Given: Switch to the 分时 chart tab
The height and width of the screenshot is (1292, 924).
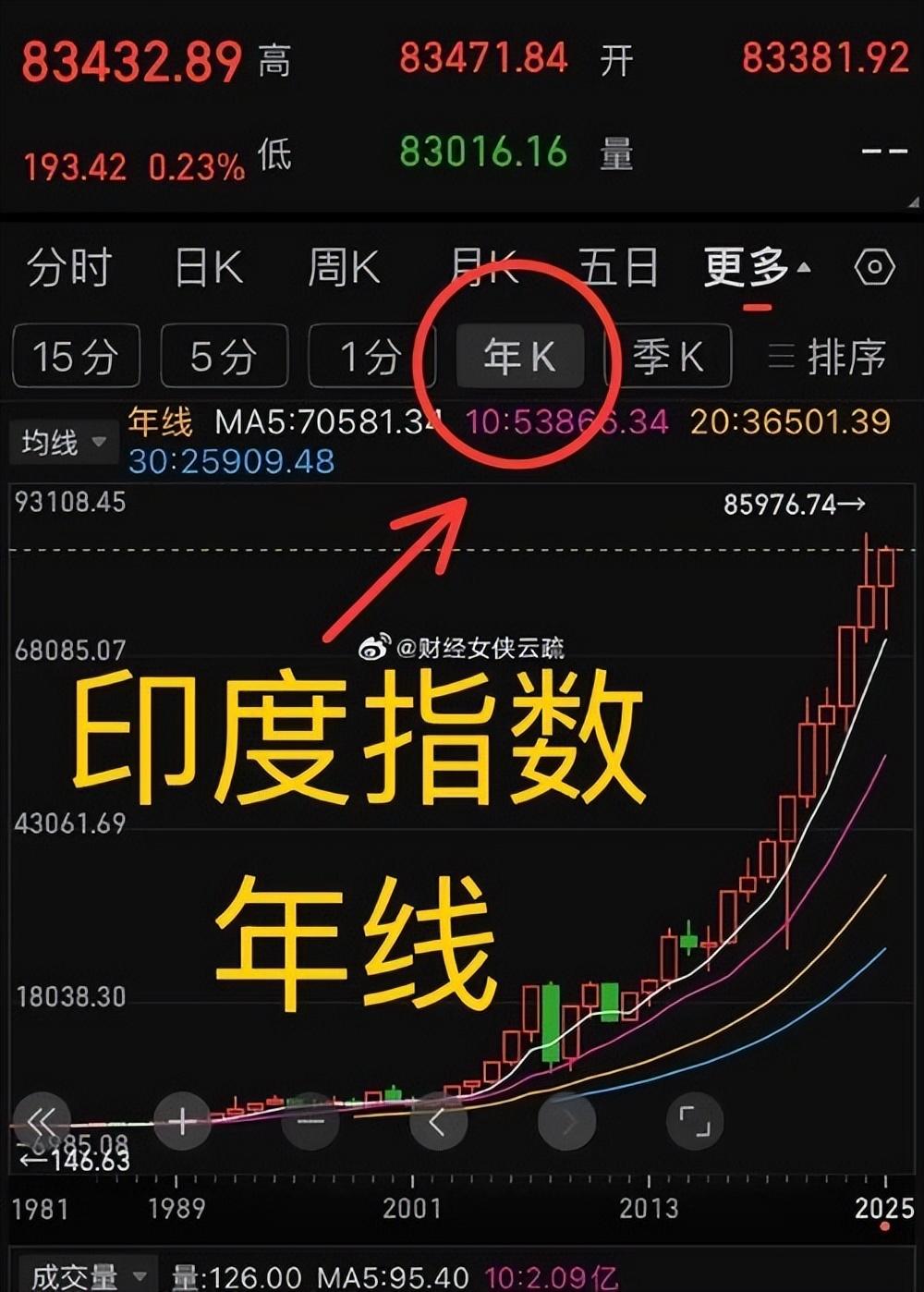Looking at the screenshot, I should pyautogui.click(x=69, y=268).
